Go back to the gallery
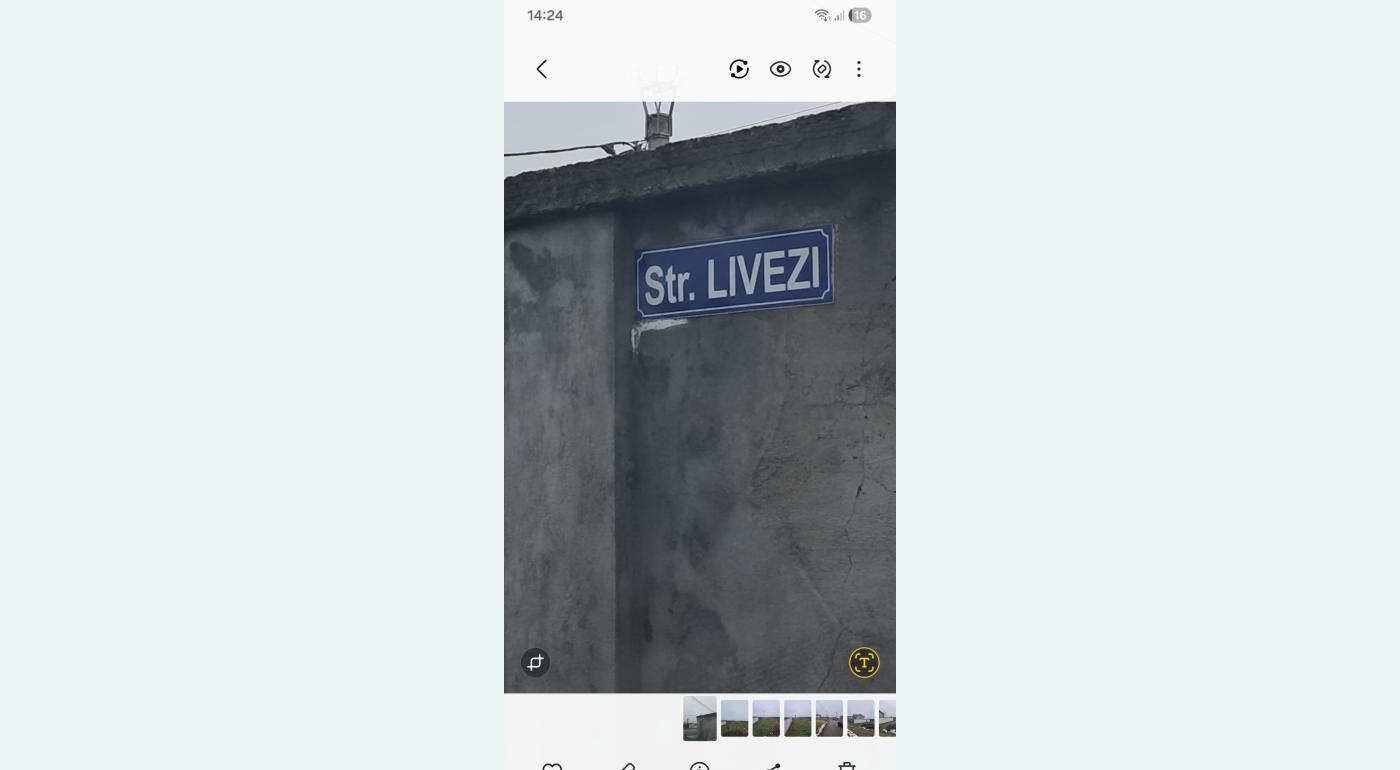1400x770 pixels. click(542, 69)
